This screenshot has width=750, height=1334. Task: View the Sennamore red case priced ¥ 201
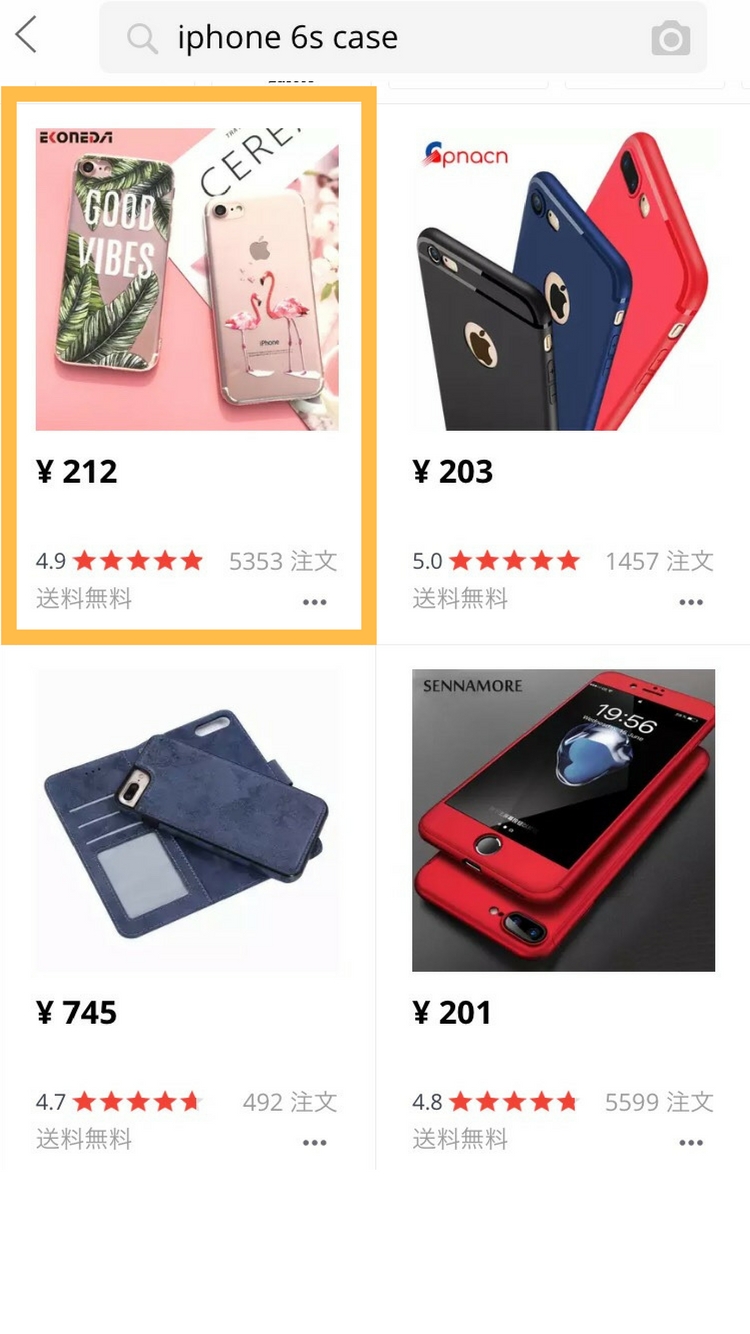pyautogui.click(x=563, y=820)
